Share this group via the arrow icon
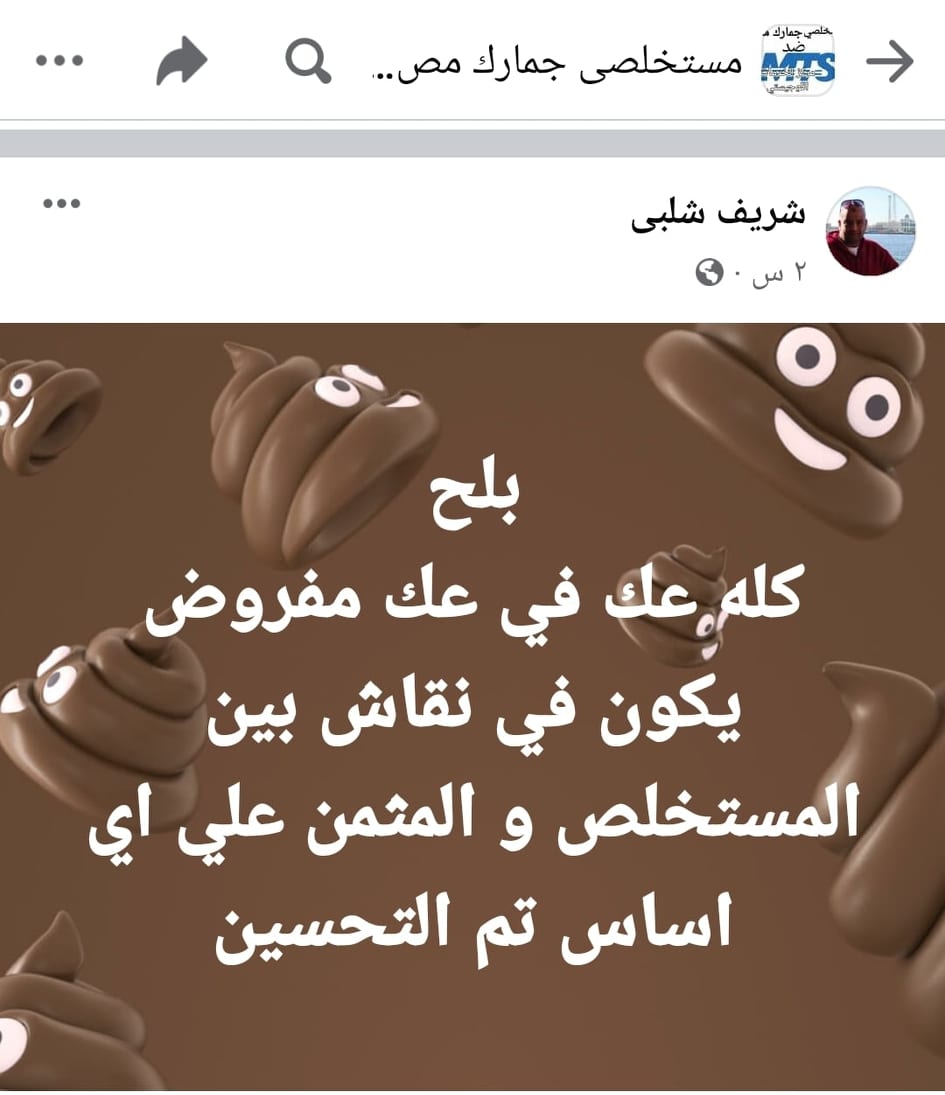The height and width of the screenshot is (1095, 945). pyautogui.click(x=181, y=62)
